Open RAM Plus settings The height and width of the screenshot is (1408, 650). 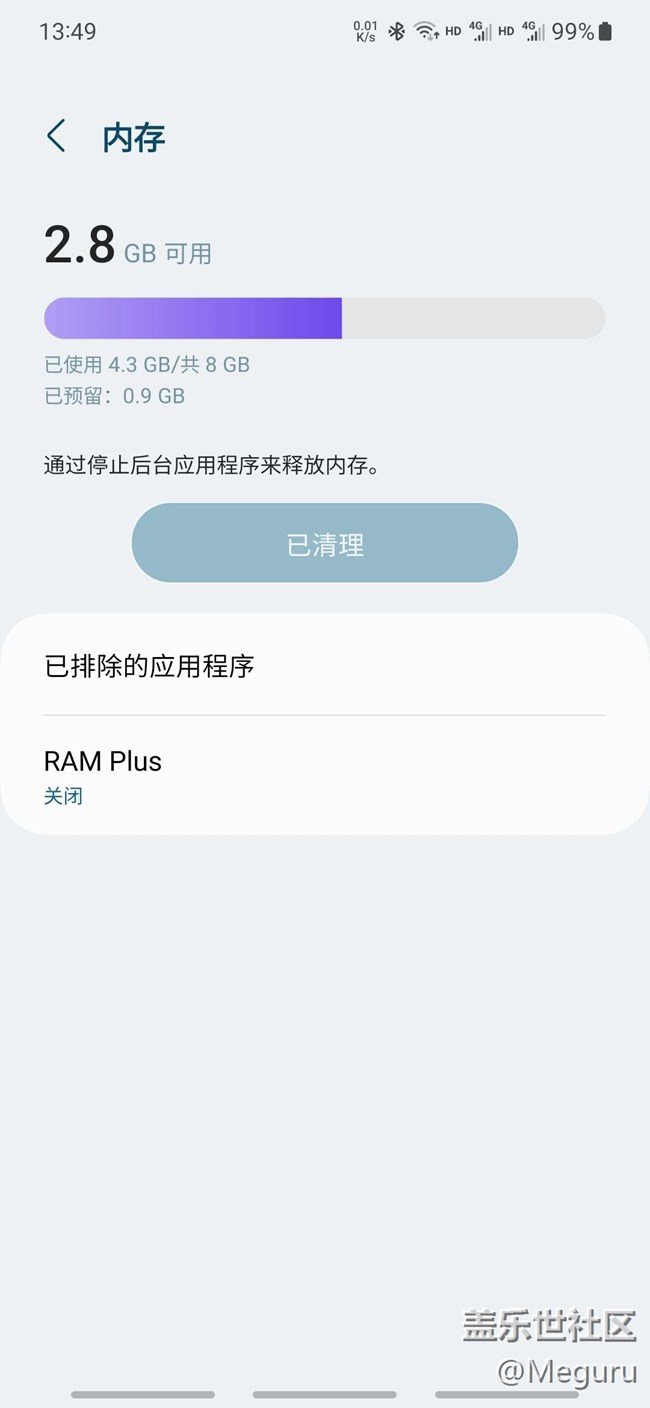[325, 776]
